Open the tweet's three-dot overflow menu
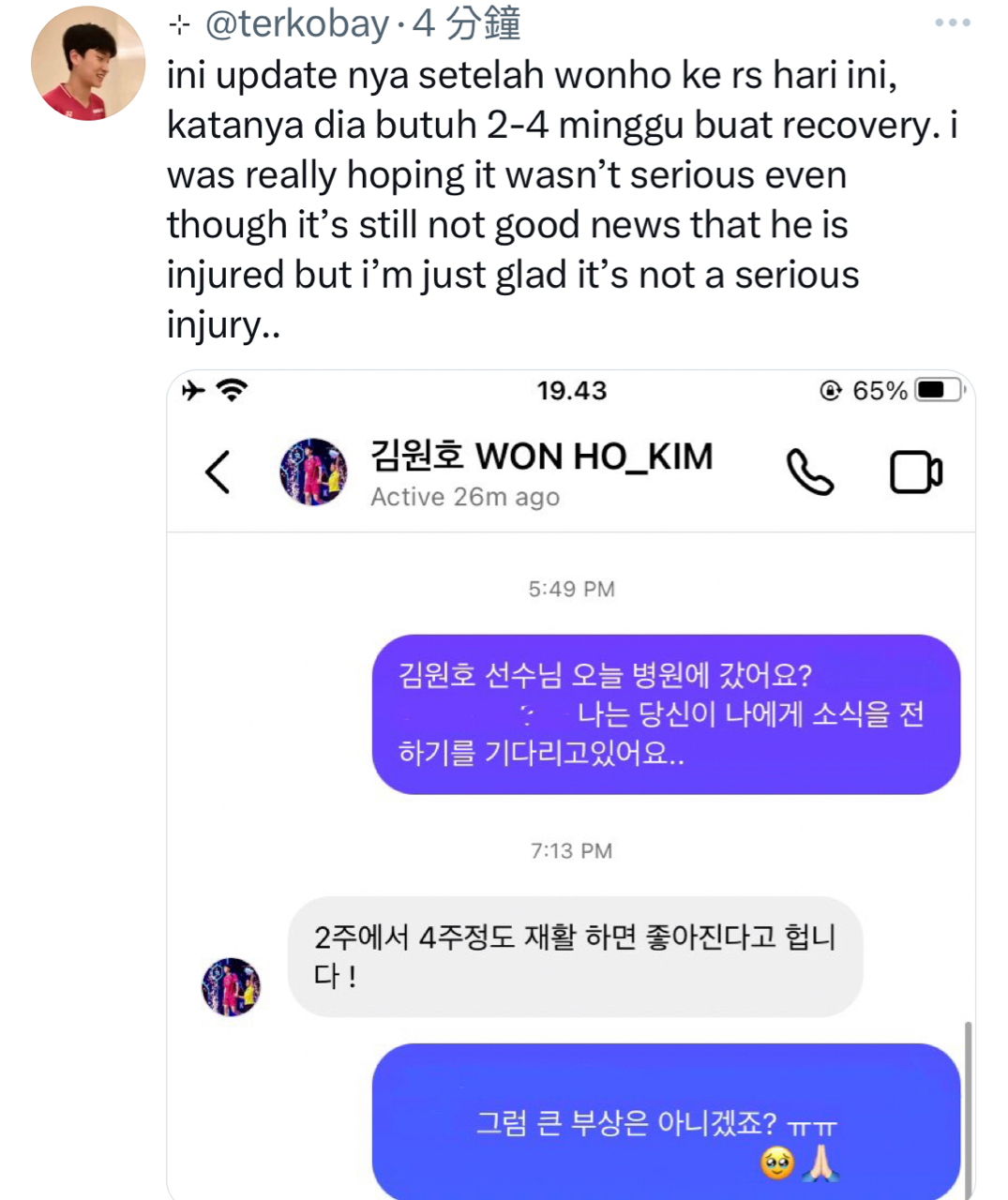The width and height of the screenshot is (1008, 1200). tap(952, 22)
